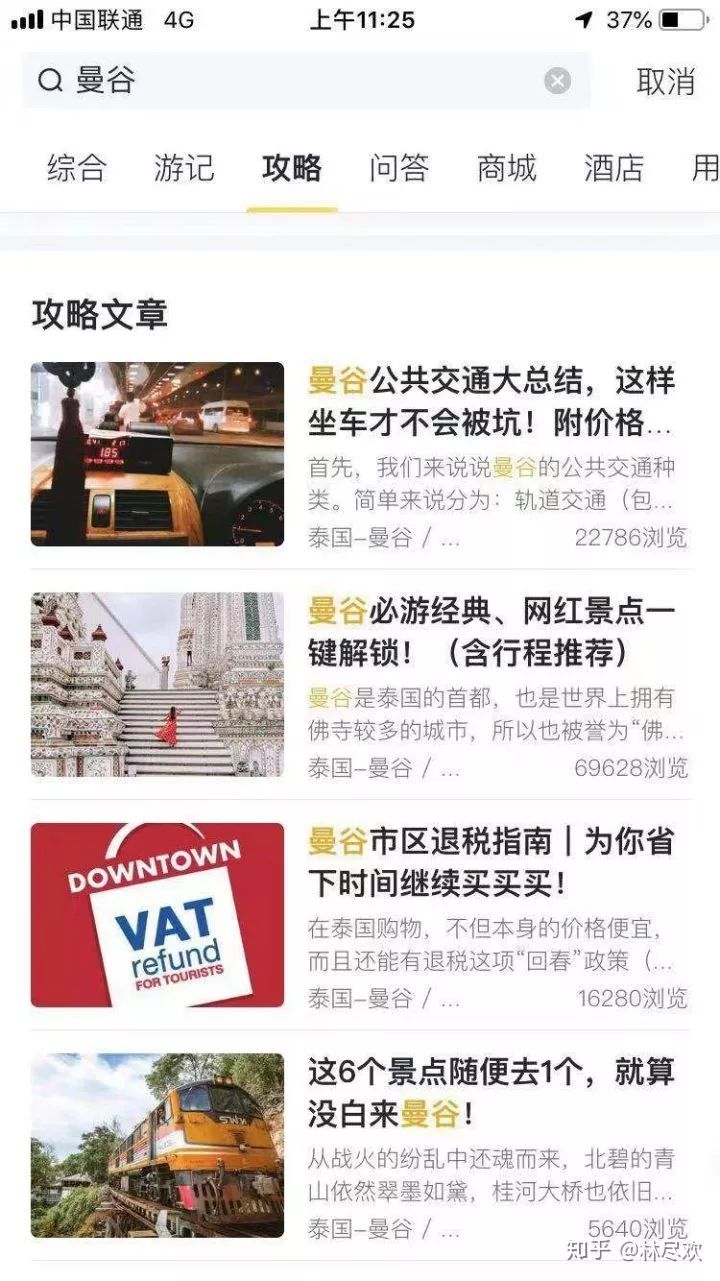The height and width of the screenshot is (1281, 720).
Task: Cancel the search with 取消
Action: coord(665,81)
